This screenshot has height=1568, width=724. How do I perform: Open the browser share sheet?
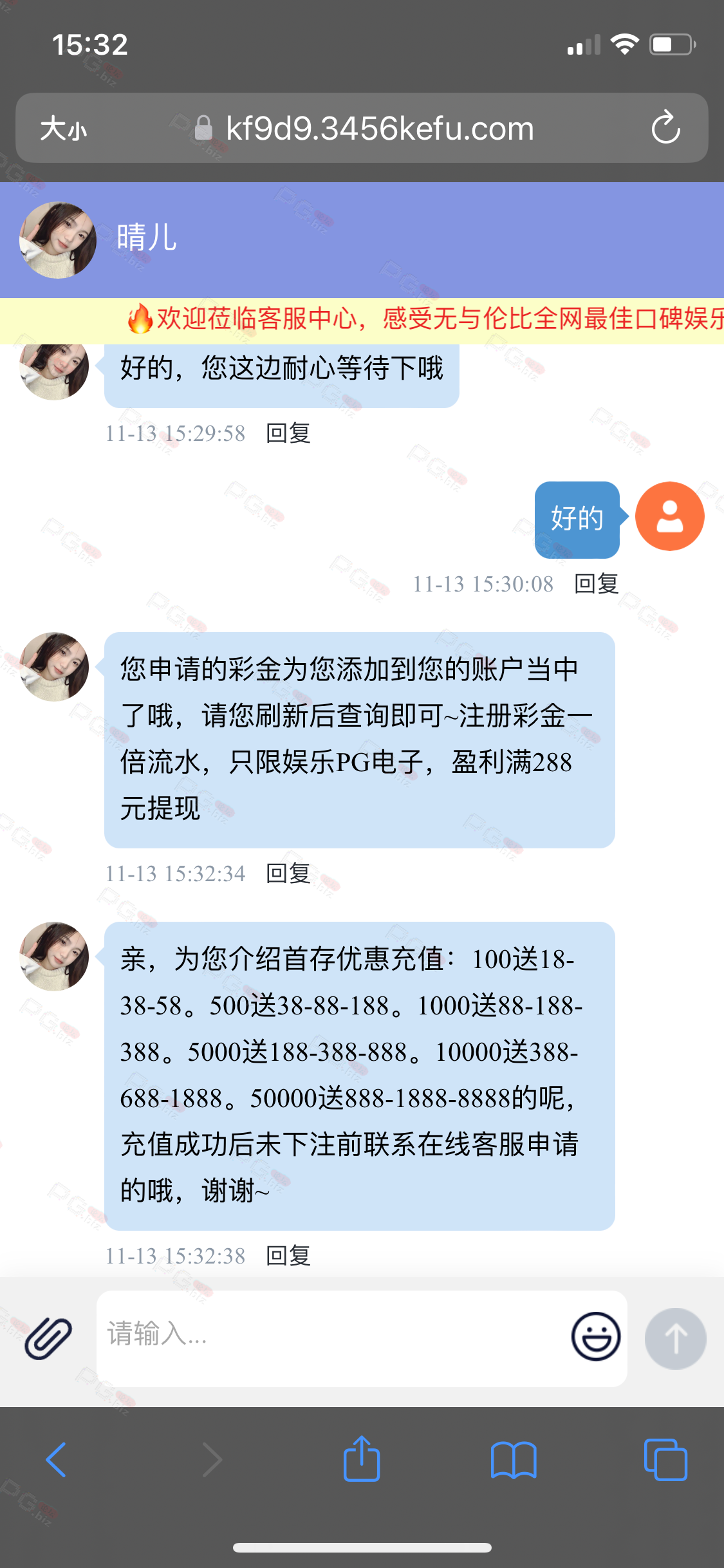tap(362, 1459)
